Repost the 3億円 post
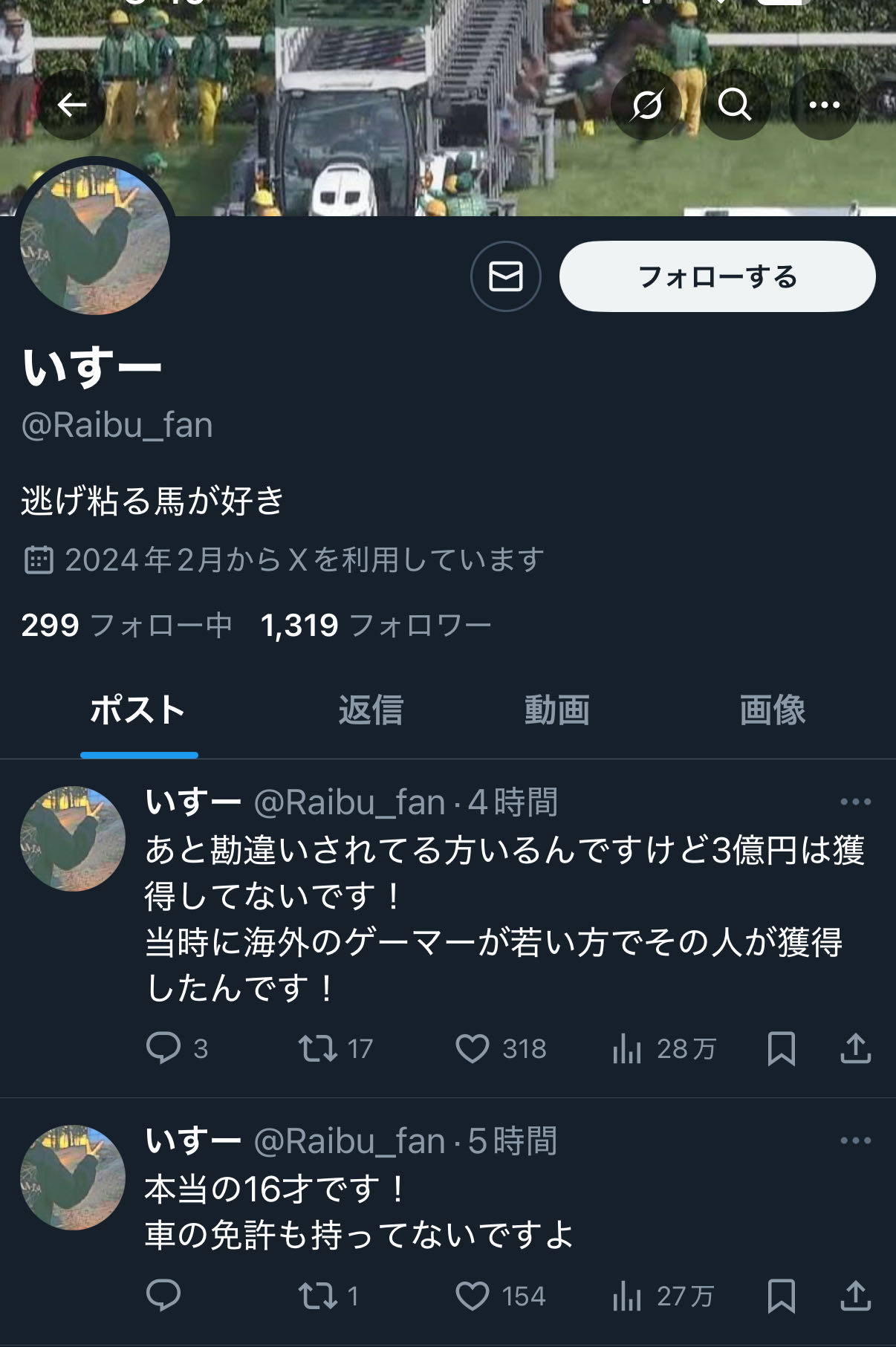This screenshot has height=1347, width=896. tap(318, 1048)
